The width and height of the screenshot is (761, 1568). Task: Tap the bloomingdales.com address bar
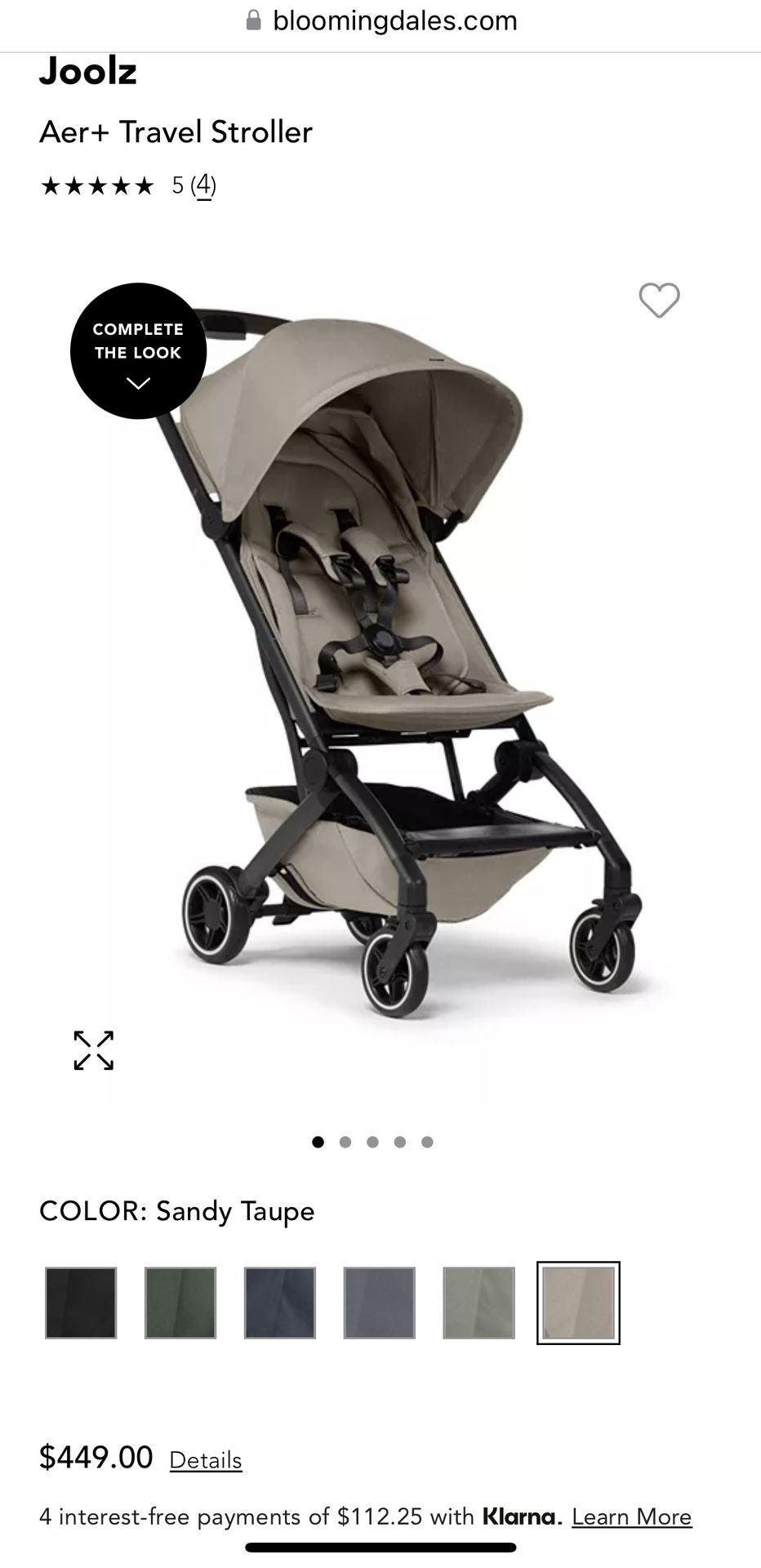click(380, 21)
